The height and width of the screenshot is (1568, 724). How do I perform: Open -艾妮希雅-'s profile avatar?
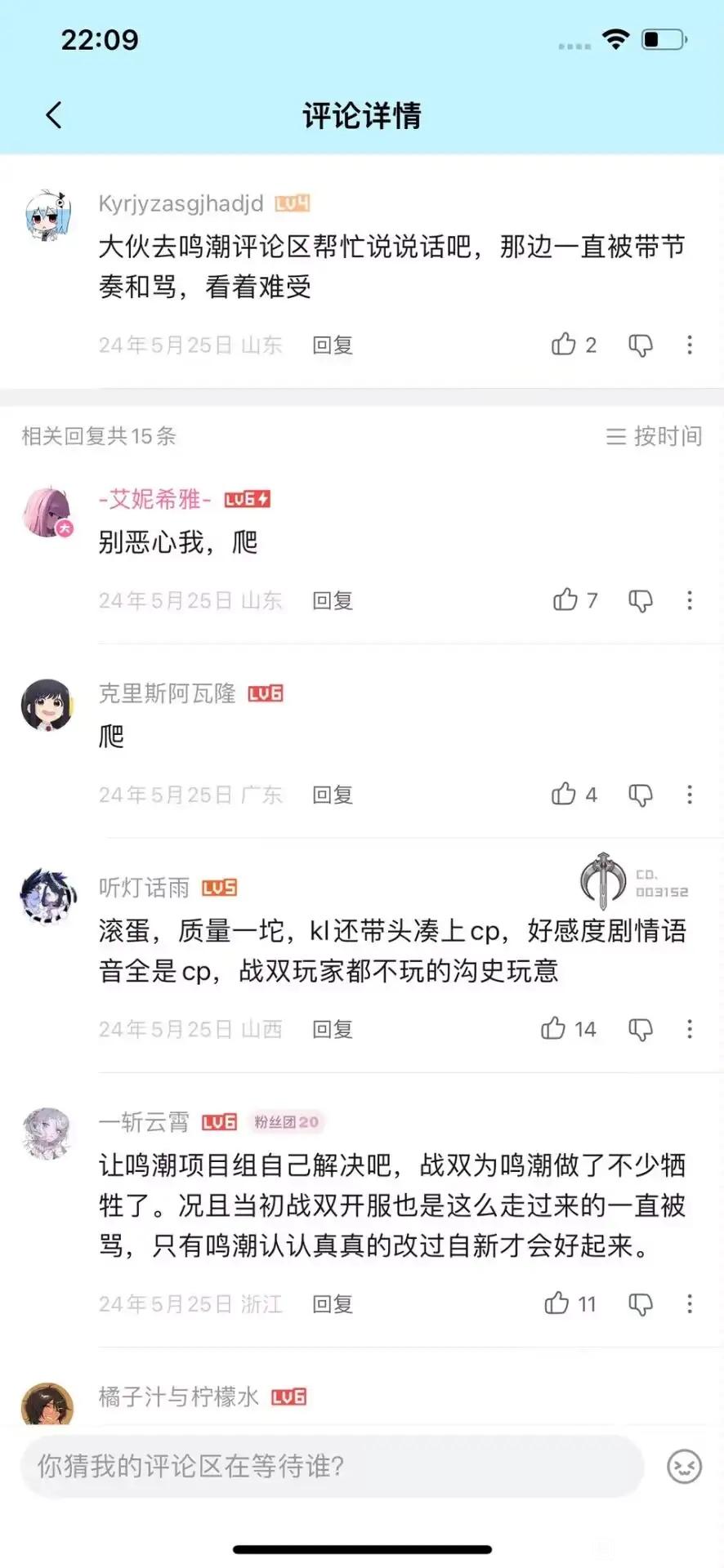pyautogui.click(x=47, y=512)
